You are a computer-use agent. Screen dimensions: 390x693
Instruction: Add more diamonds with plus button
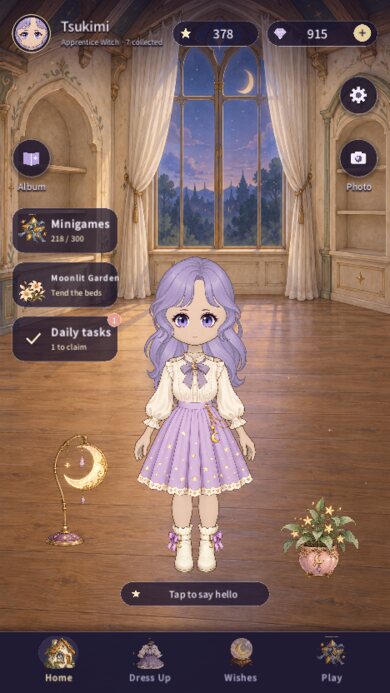[362, 34]
